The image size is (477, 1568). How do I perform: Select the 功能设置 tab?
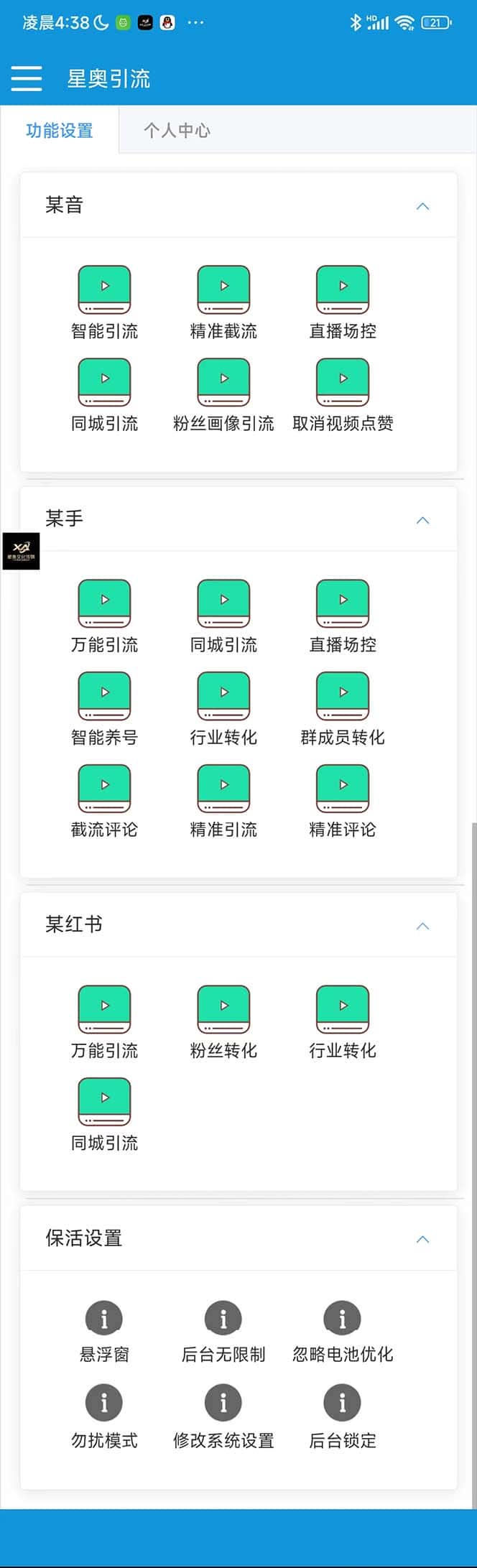60,130
